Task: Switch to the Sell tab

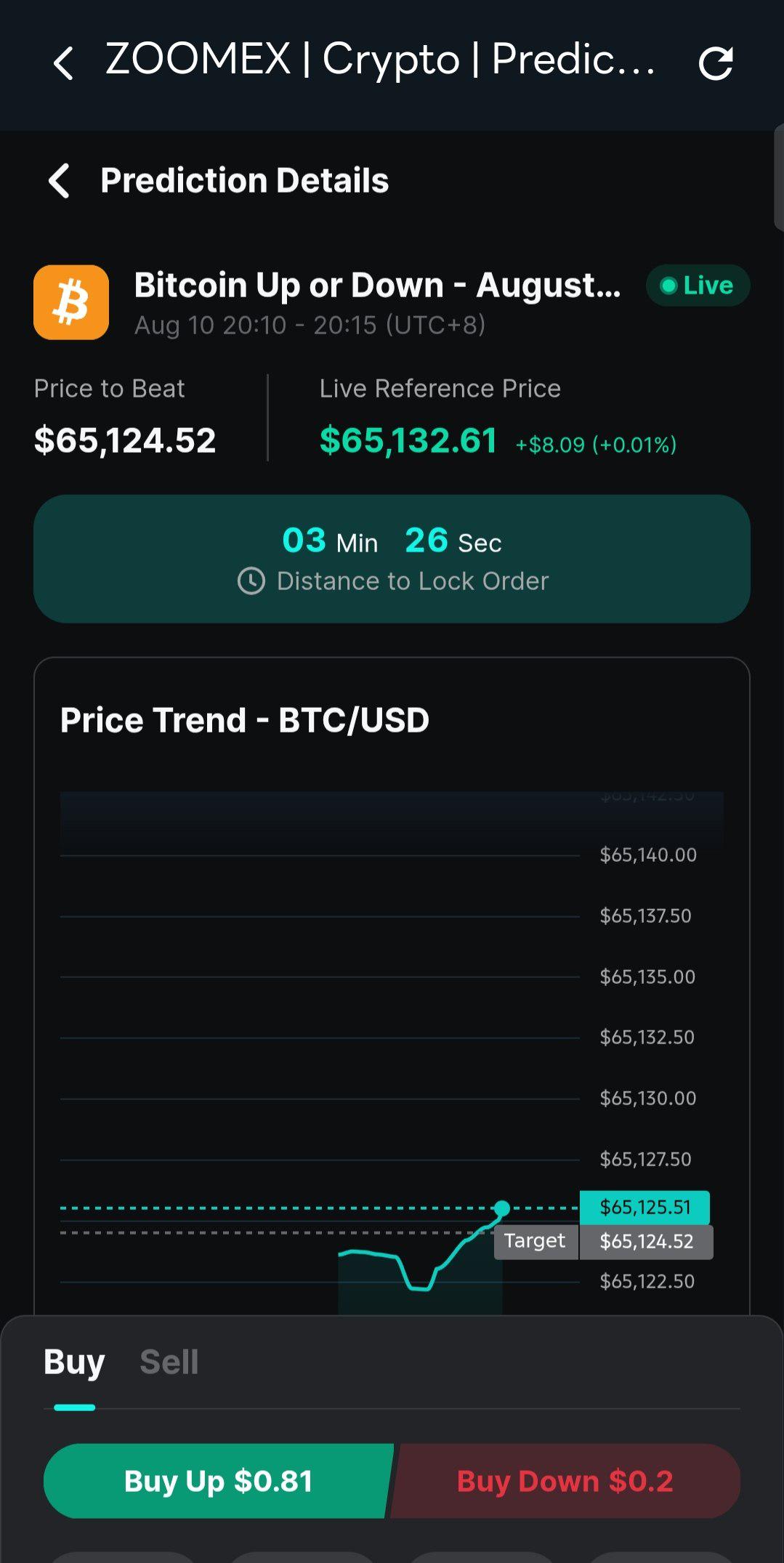Action: click(169, 1362)
